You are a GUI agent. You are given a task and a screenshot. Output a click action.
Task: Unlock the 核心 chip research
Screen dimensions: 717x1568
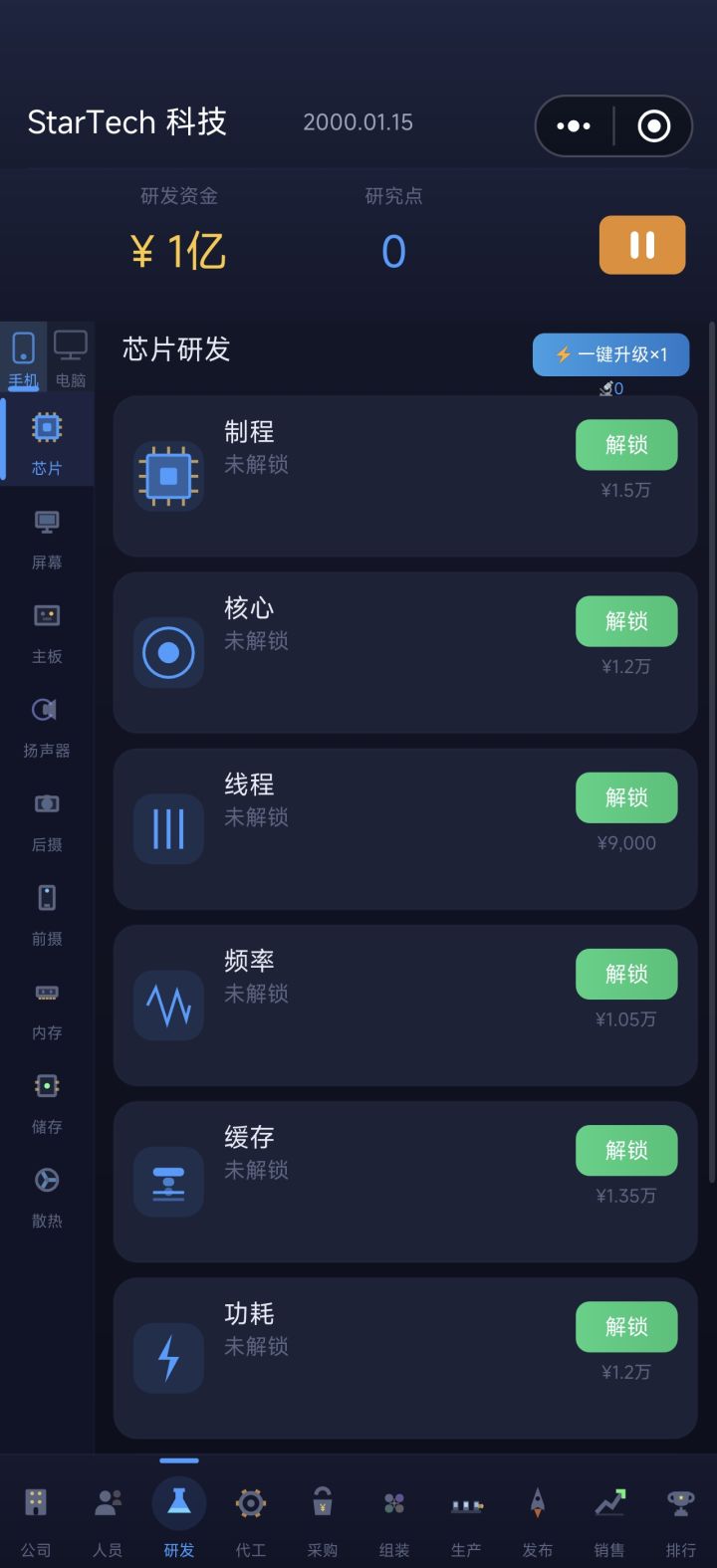click(626, 620)
